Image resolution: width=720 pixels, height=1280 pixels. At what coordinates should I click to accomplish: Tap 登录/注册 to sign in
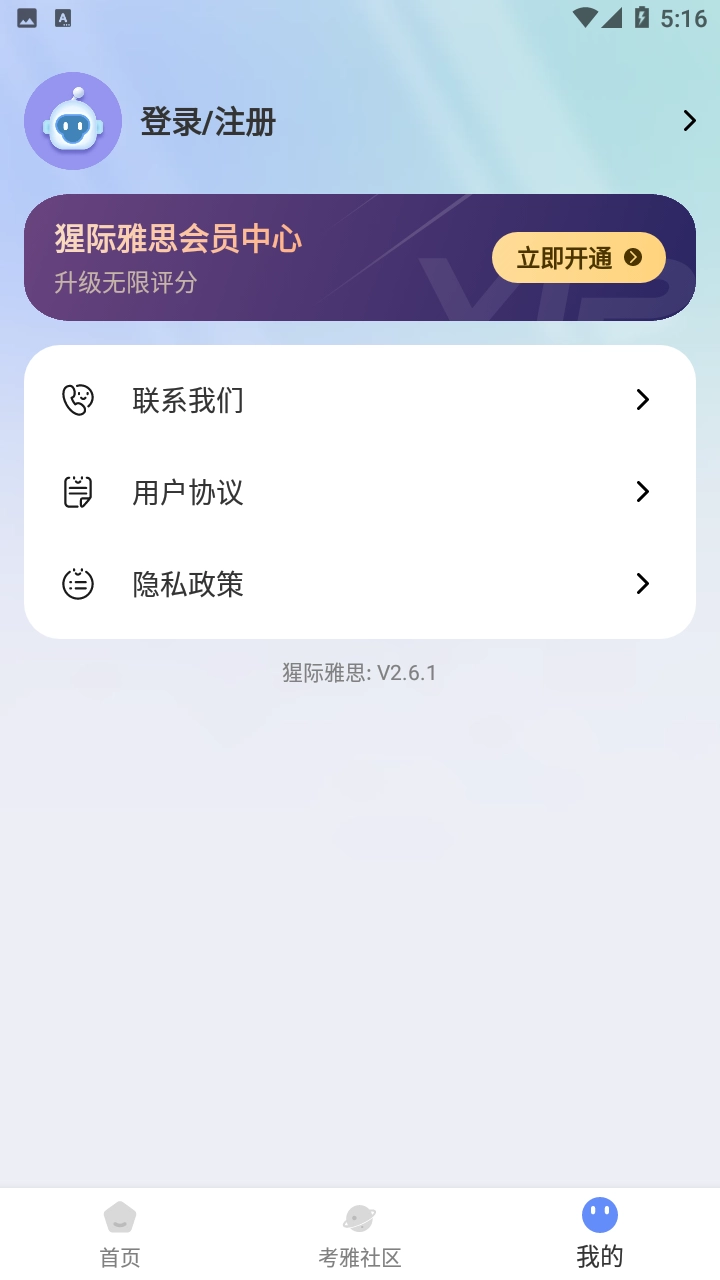click(208, 122)
